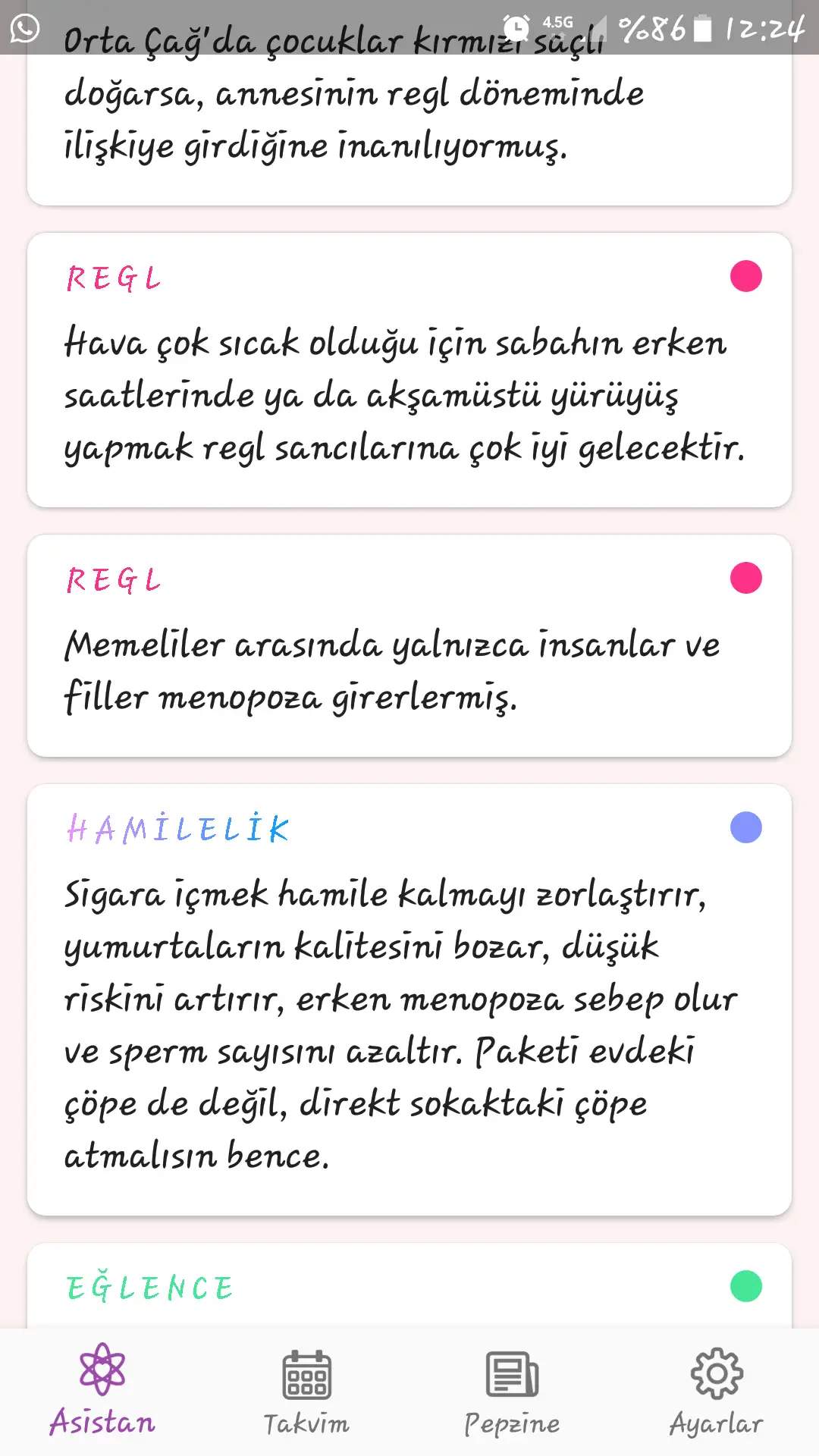Screen dimensions: 819x1456
Task: Open the Regl card about menopause in mammals
Action: 409,646
